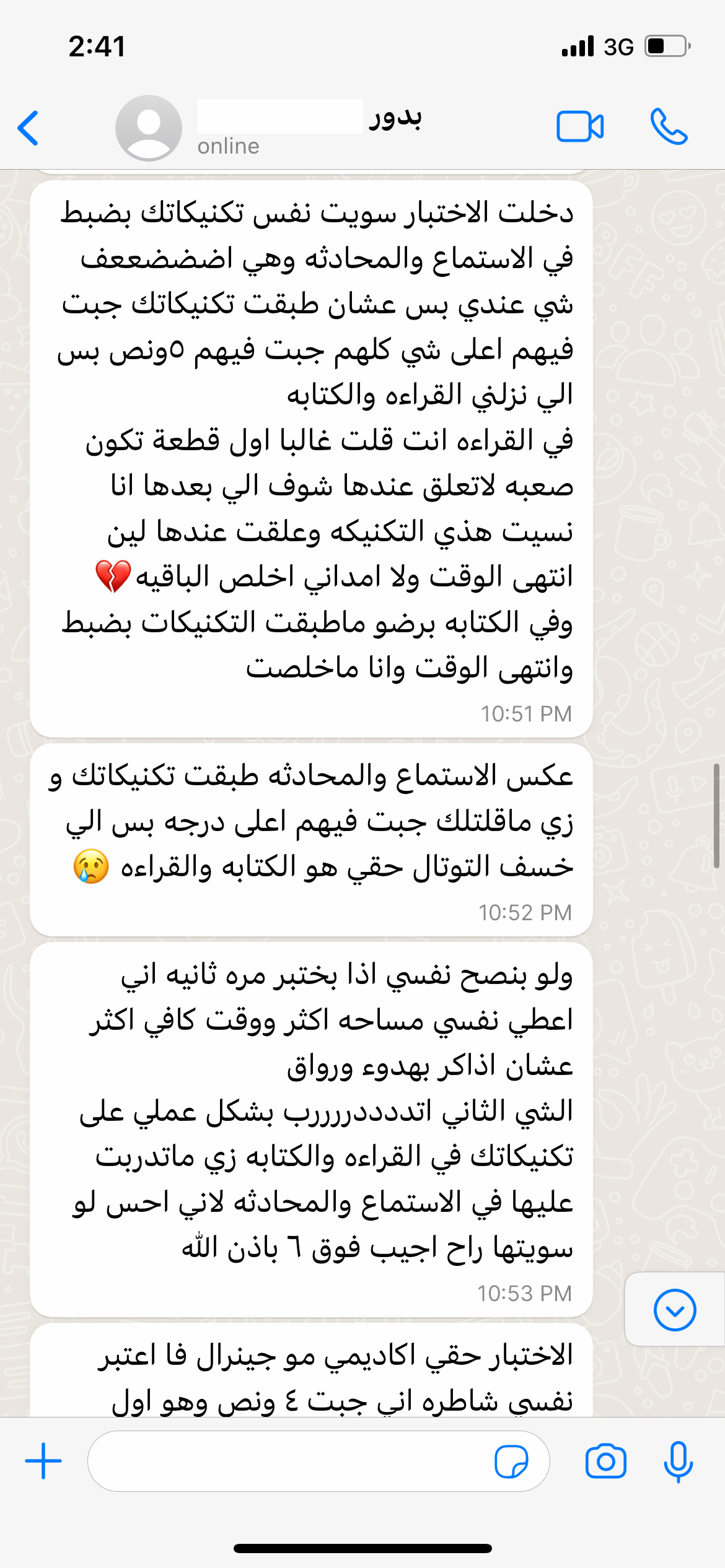Screen dimensions: 725x1568
Task: Open the attachment plus menu
Action: (x=43, y=1461)
